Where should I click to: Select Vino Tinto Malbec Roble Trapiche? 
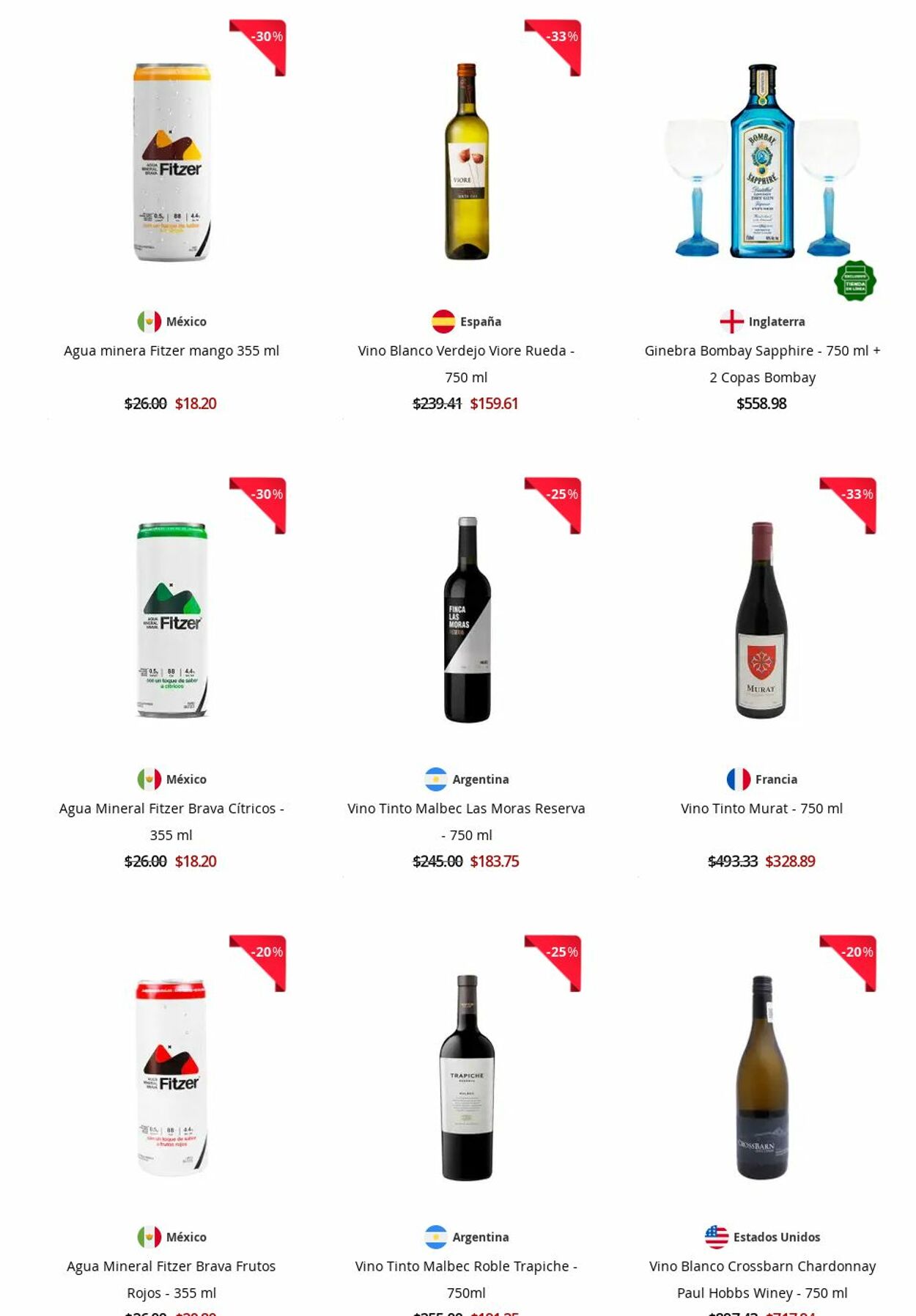pyautogui.click(x=466, y=1279)
